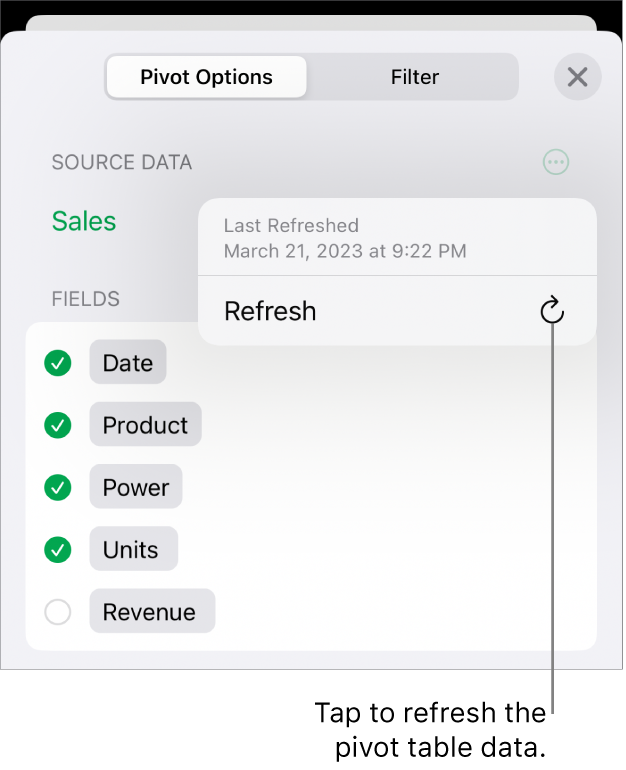The height and width of the screenshot is (770, 626).
Task: Uncheck the Date field
Action: pyautogui.click(x=58, y=363)
